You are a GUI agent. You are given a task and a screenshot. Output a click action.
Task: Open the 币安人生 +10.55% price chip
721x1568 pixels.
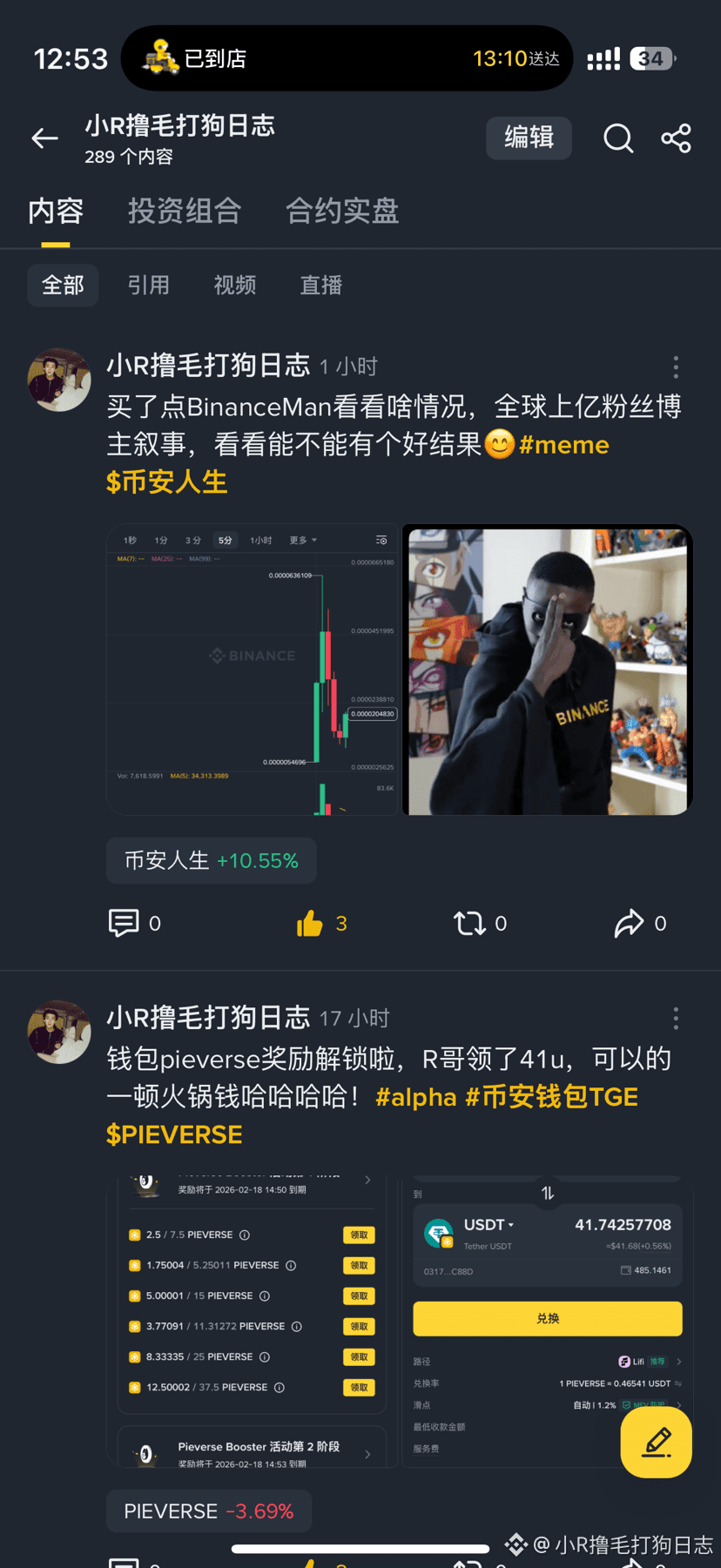tap(211, 860)
